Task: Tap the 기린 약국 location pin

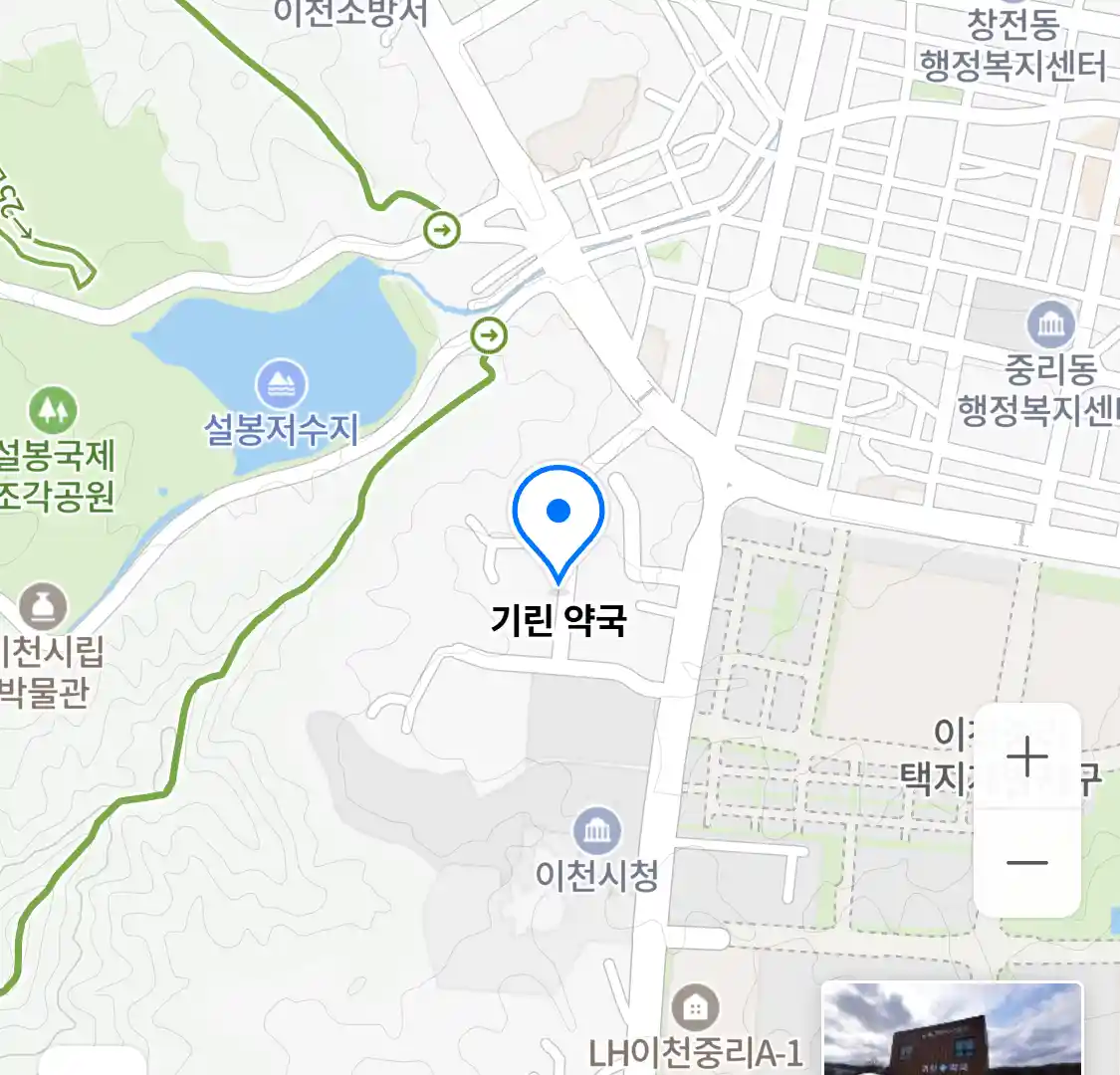Action: (x=559, y=518)
